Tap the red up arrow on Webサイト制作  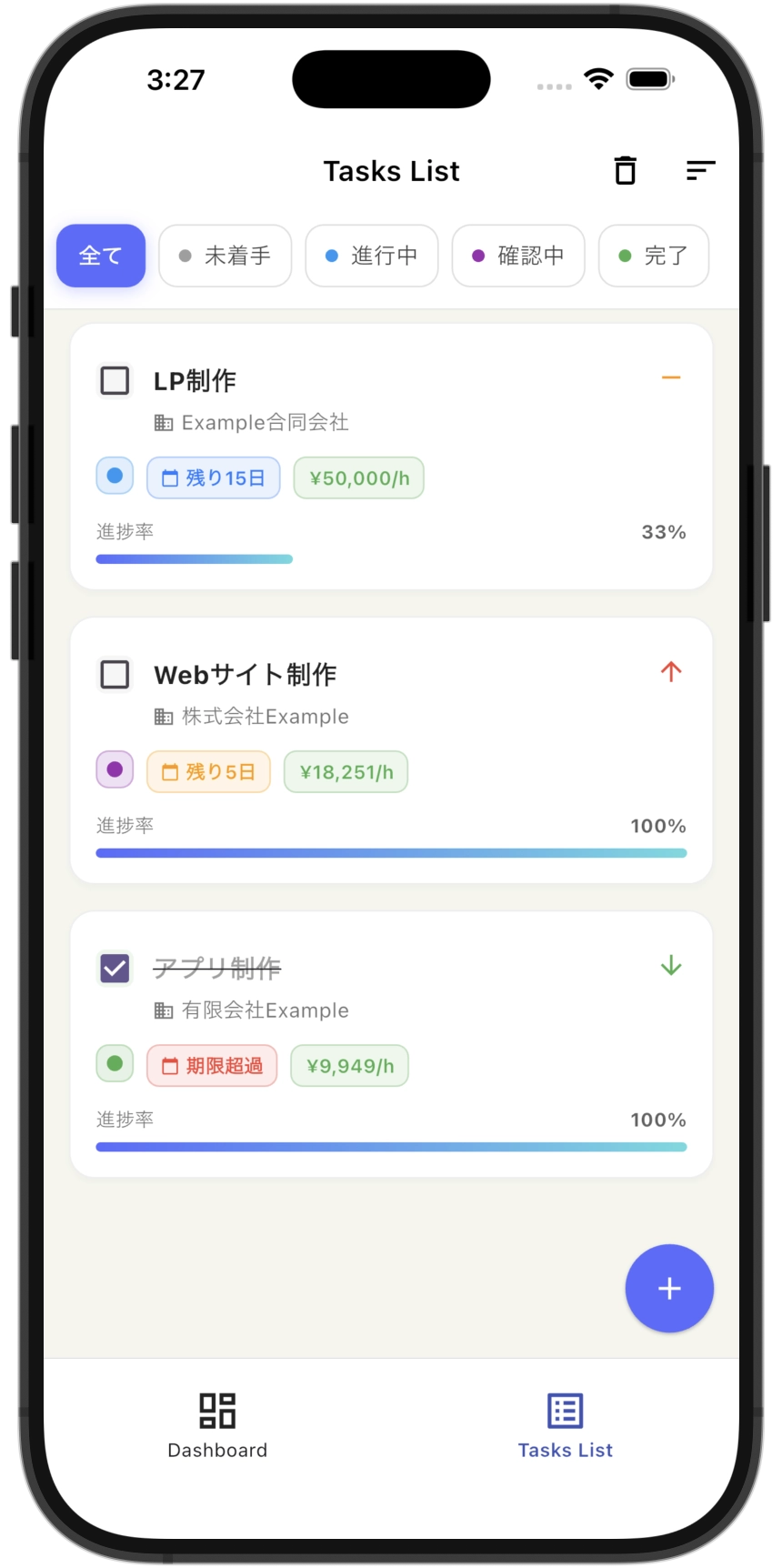[671, 672]
